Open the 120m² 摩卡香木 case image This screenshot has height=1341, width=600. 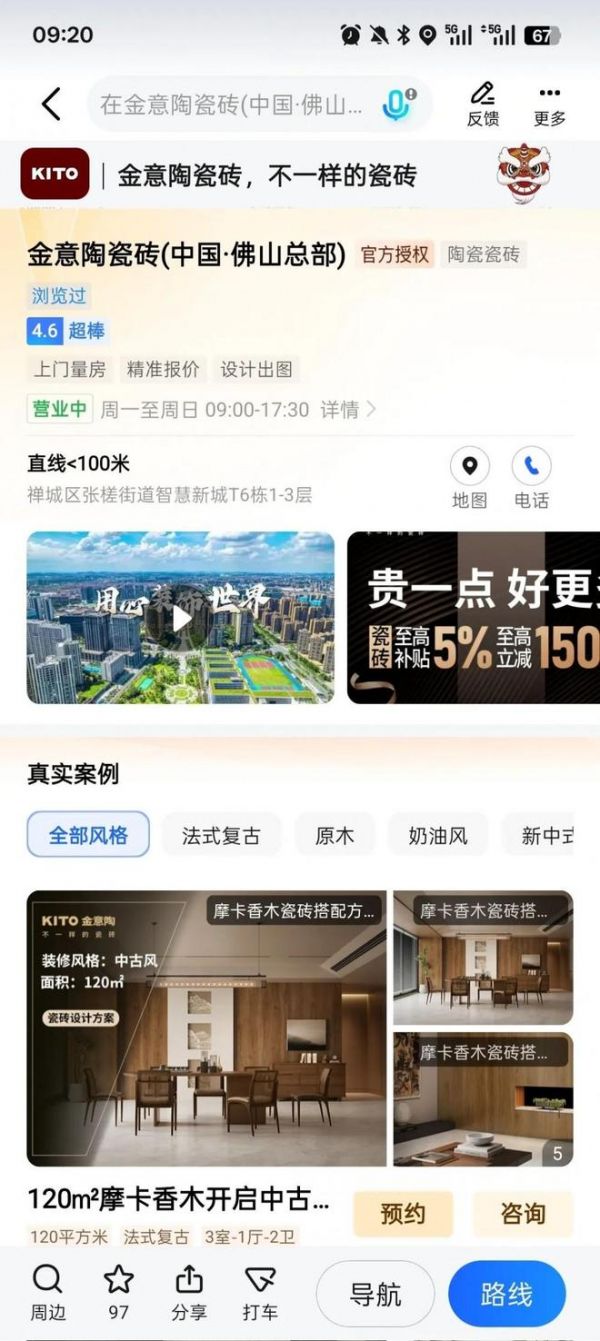click(206, 1028)
